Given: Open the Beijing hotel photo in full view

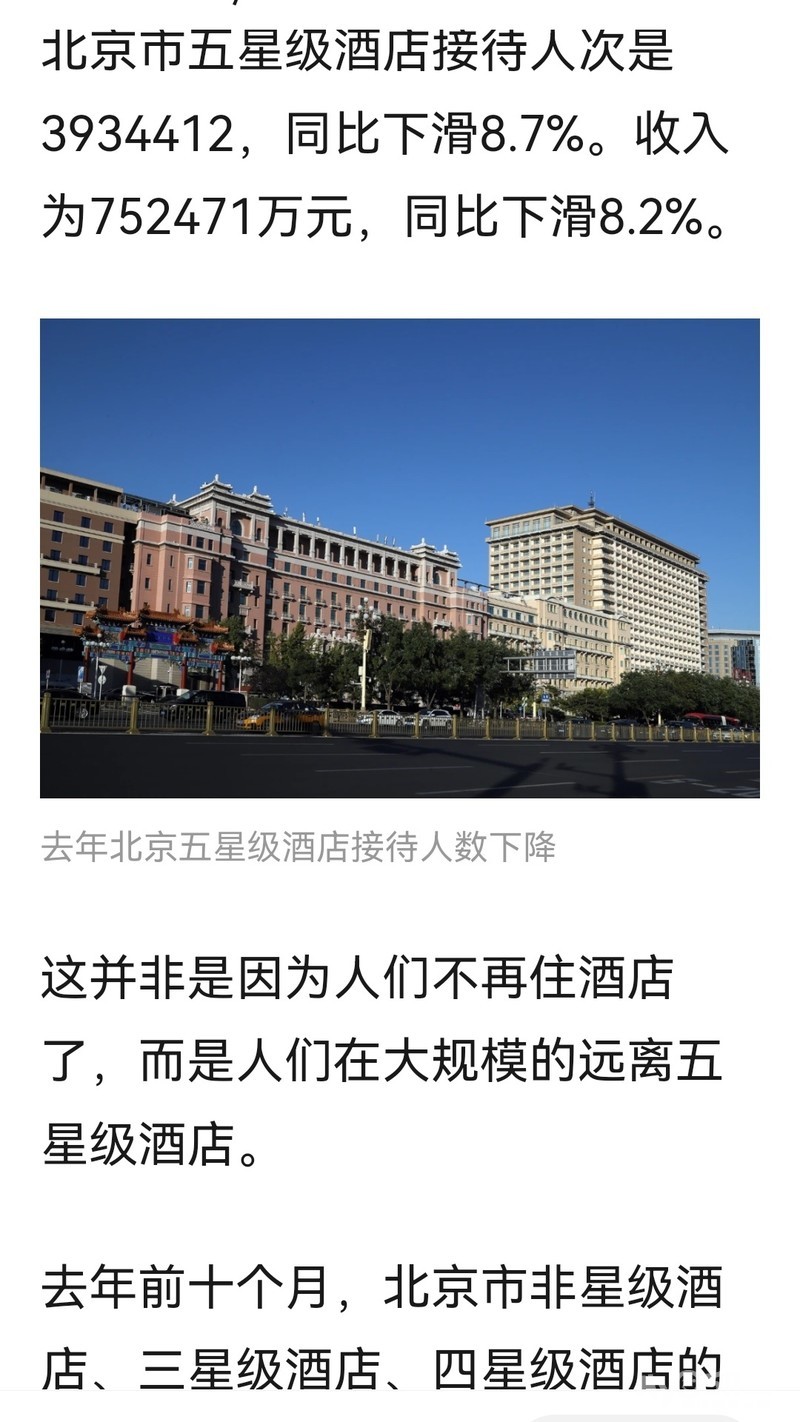Looking at the screenshot, I should tap(400, 558).
